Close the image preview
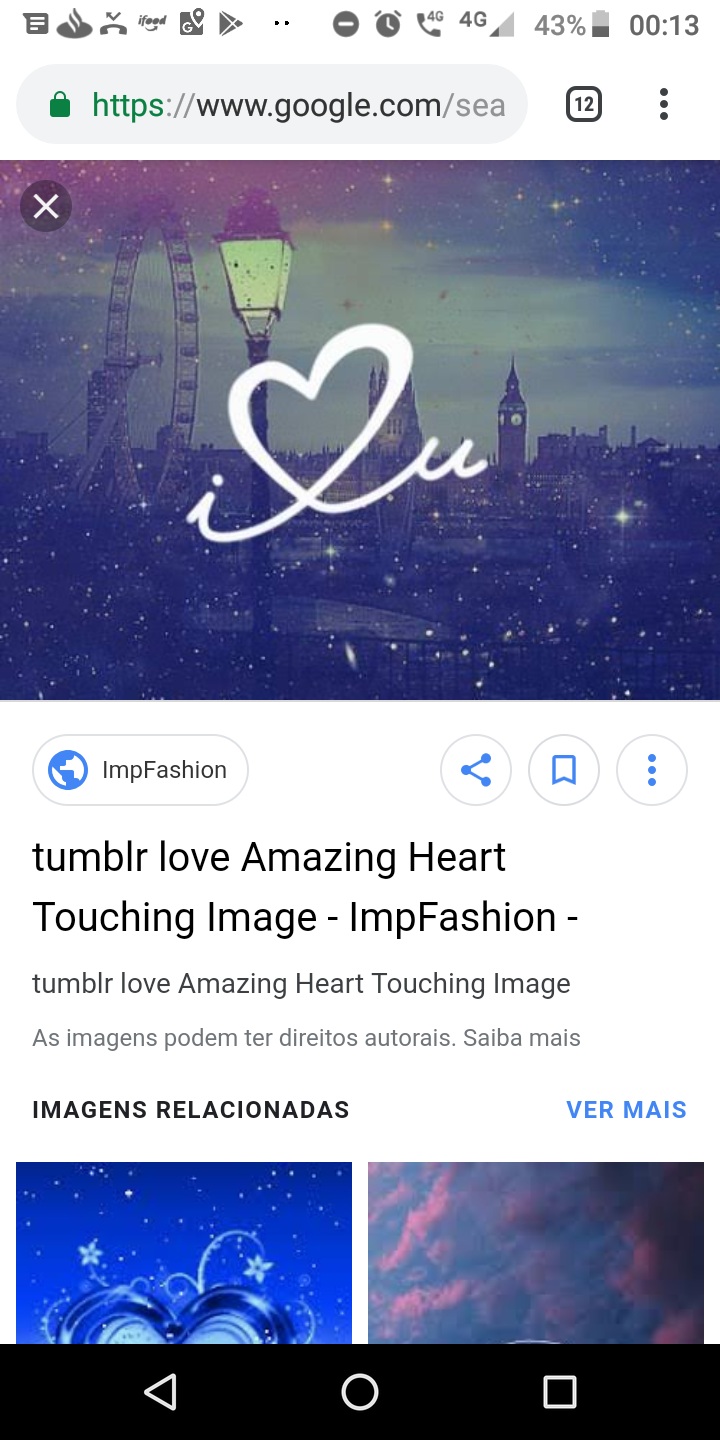Image resolution: width=720 pixels, height=1440 pixels. pos(46,207)
